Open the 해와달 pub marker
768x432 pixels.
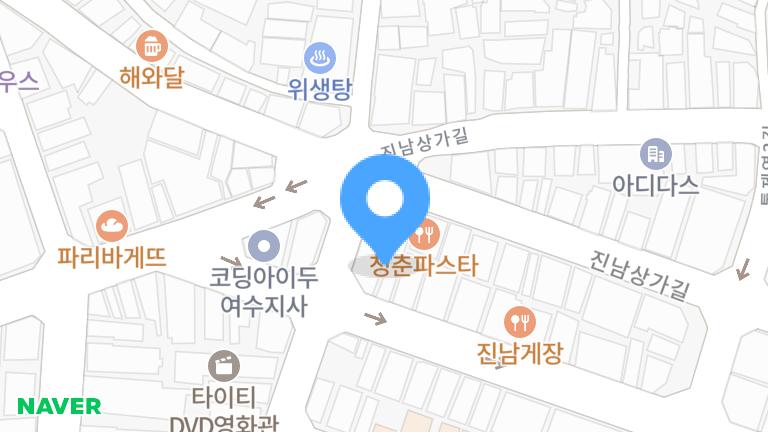point(152,46)
